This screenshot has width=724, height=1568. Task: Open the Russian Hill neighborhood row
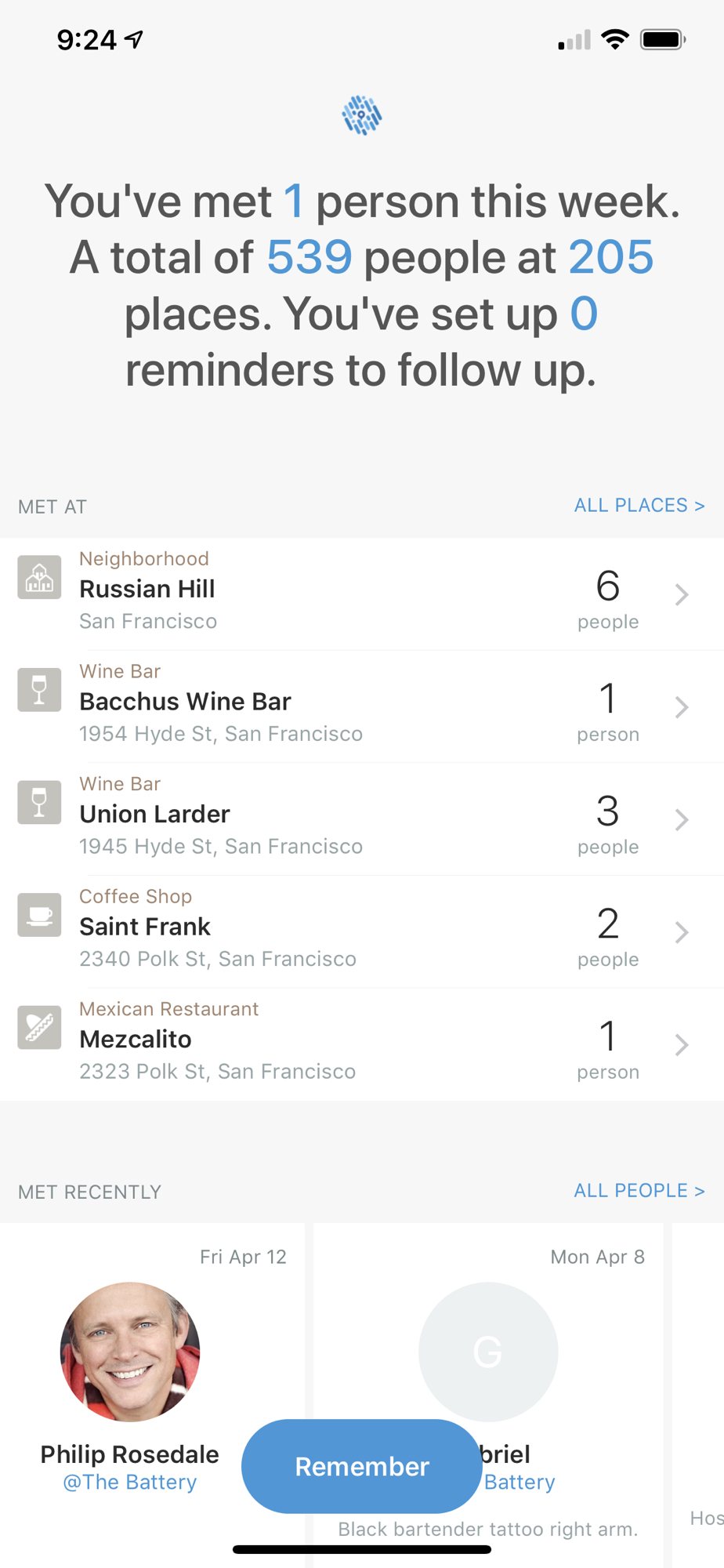tap(360, 593)
